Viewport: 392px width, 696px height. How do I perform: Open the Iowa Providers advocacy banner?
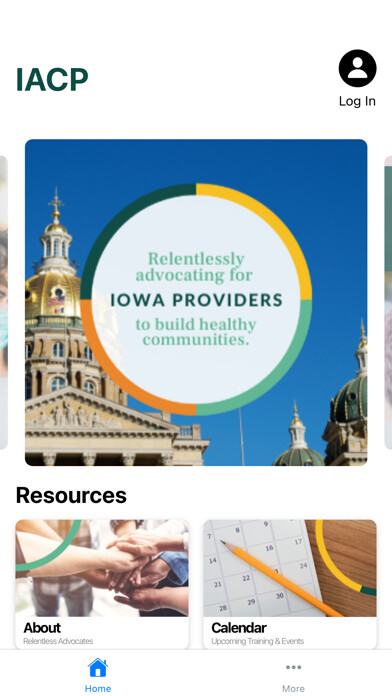tap(196, 302)
